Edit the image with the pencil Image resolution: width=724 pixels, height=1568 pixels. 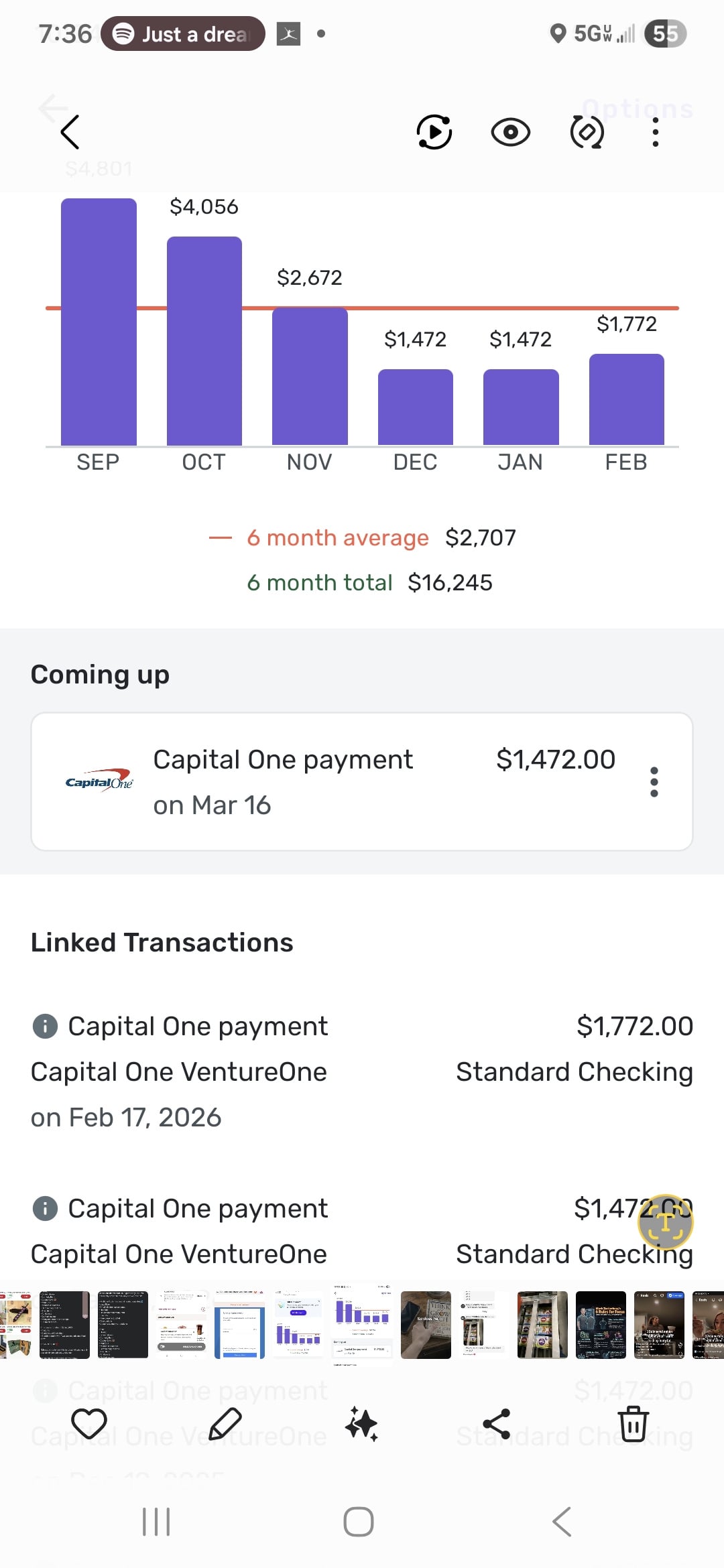(225, 1424)
